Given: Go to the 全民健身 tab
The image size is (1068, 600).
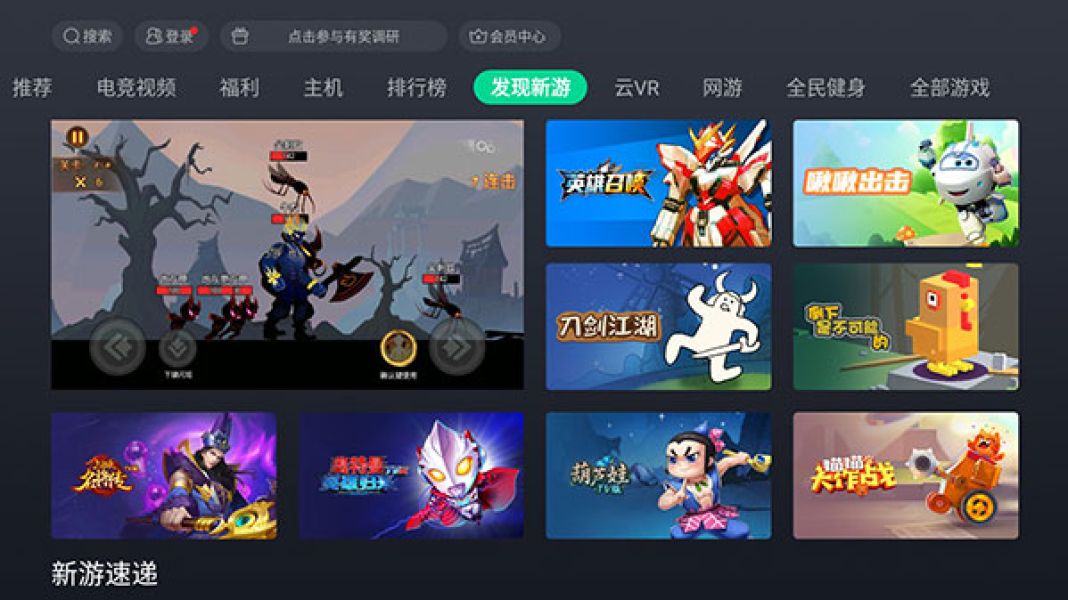Looking at the screenshot, I should pyautogui.click(x=825, y=88).
